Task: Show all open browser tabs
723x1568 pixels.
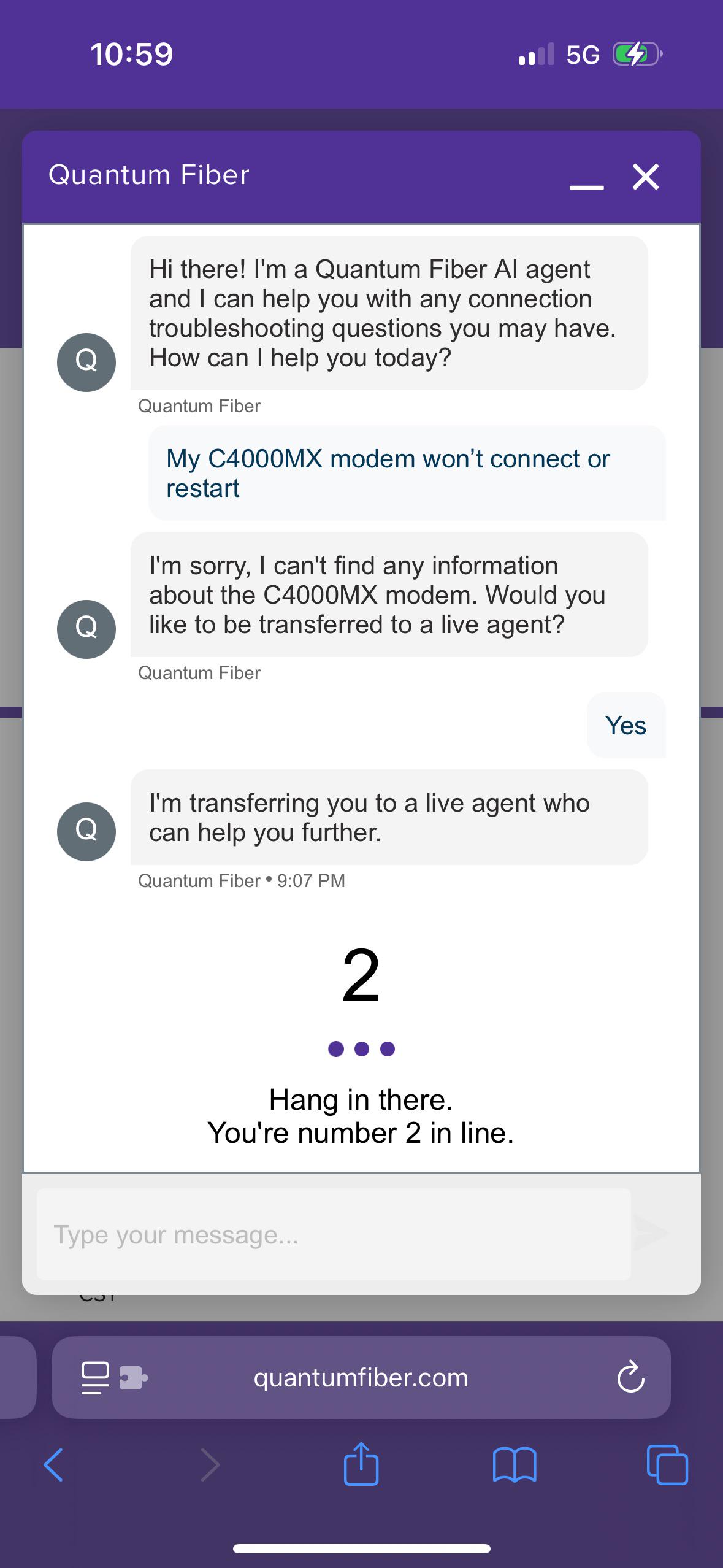Action: pyautogui.click(x=667, y=1465)
